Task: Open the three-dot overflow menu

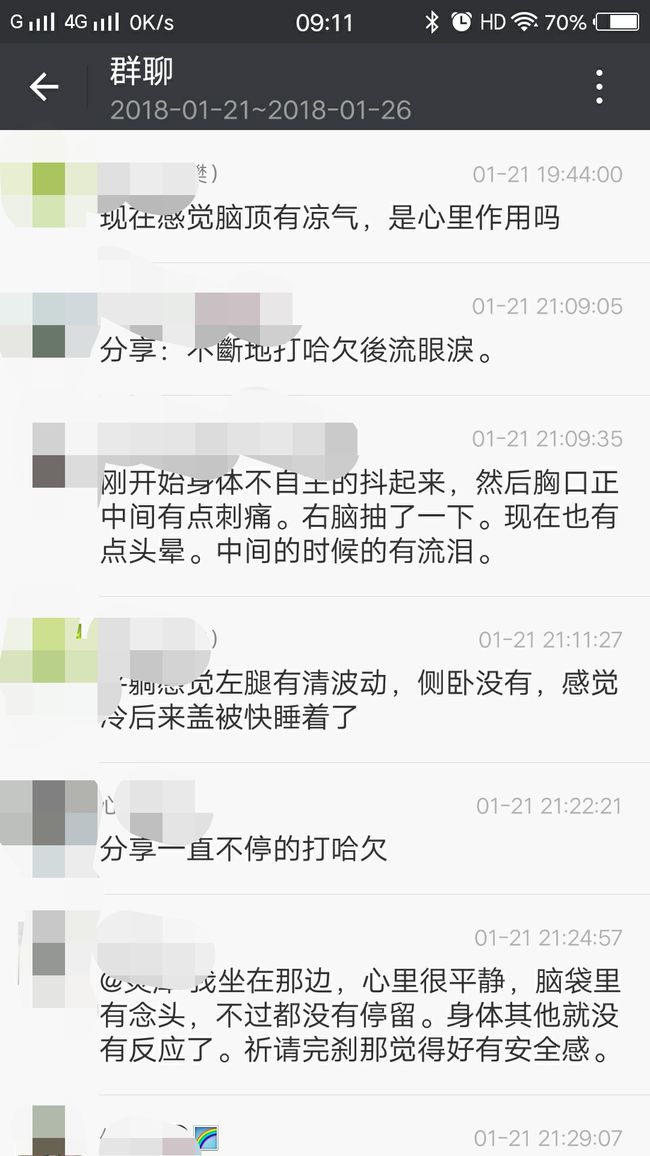Action: click(x=599, y=87)
